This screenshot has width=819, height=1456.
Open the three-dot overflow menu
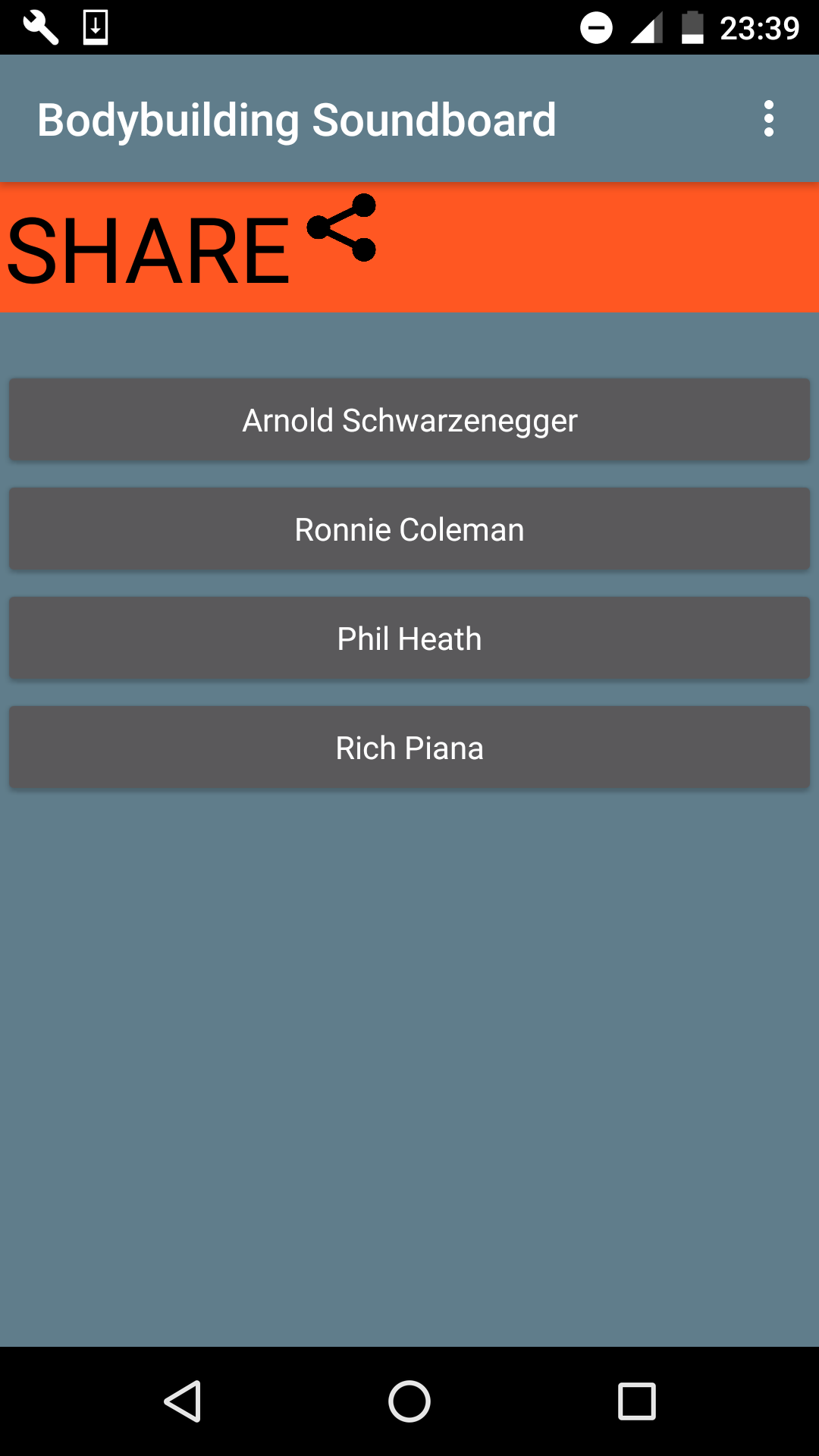[769, 118]
